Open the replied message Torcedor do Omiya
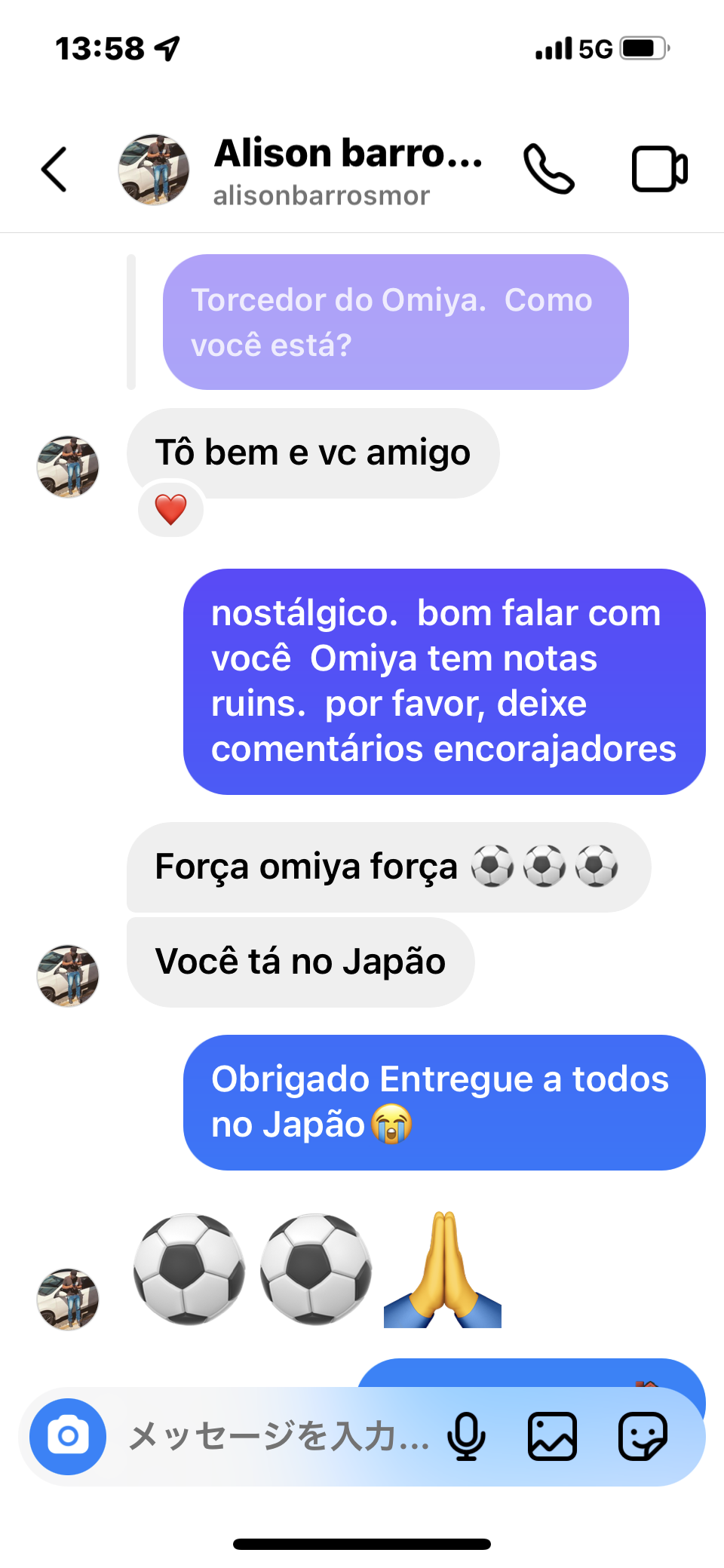 [395, 322]
